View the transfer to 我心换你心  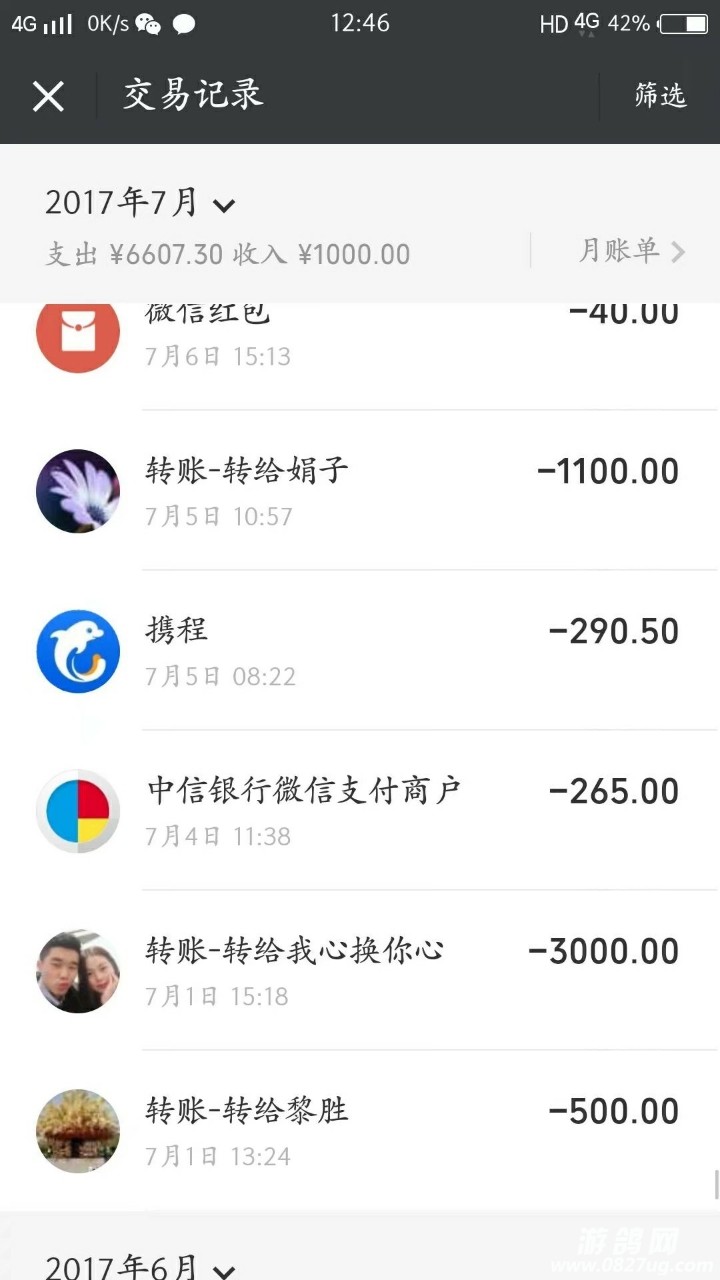click(x=360, y=970)
